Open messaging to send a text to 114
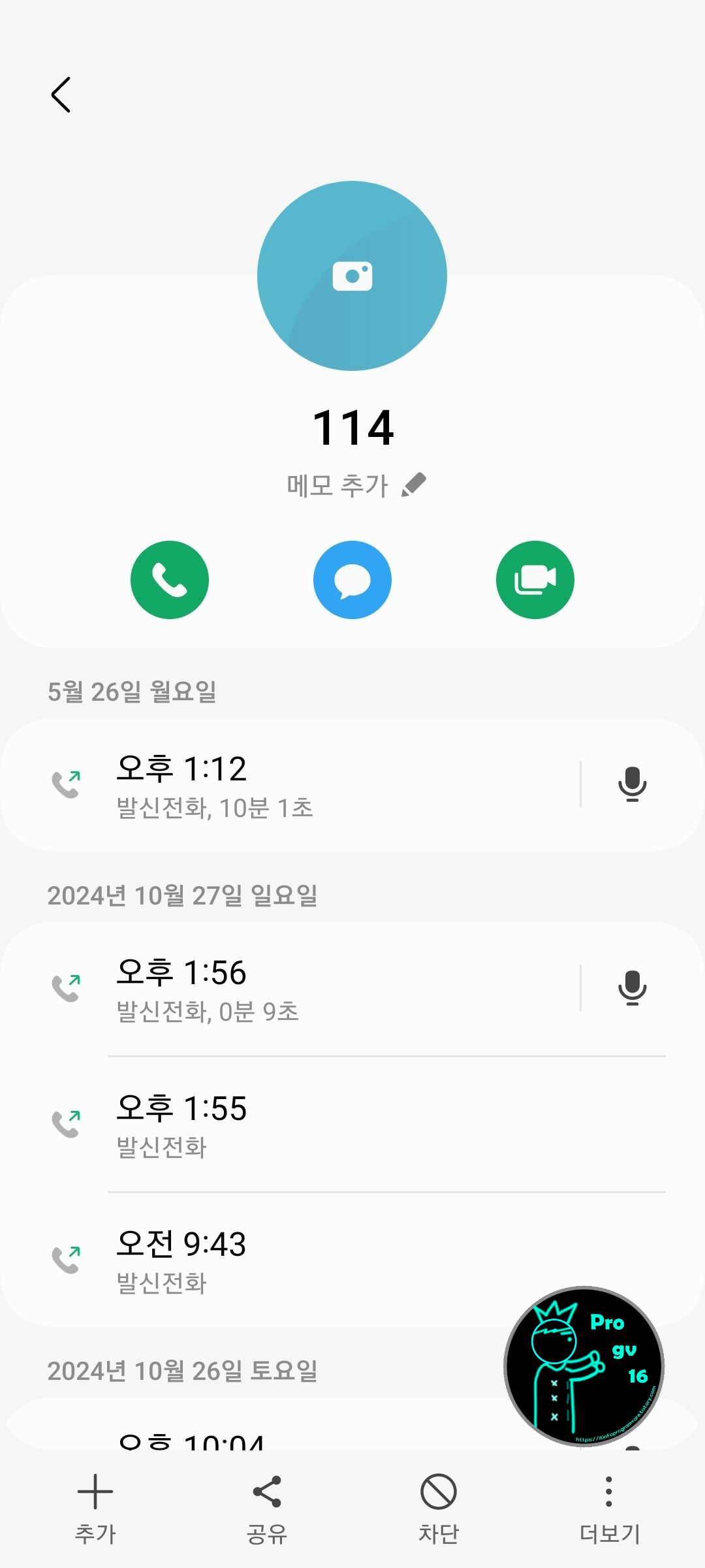 tap(352, 579)
